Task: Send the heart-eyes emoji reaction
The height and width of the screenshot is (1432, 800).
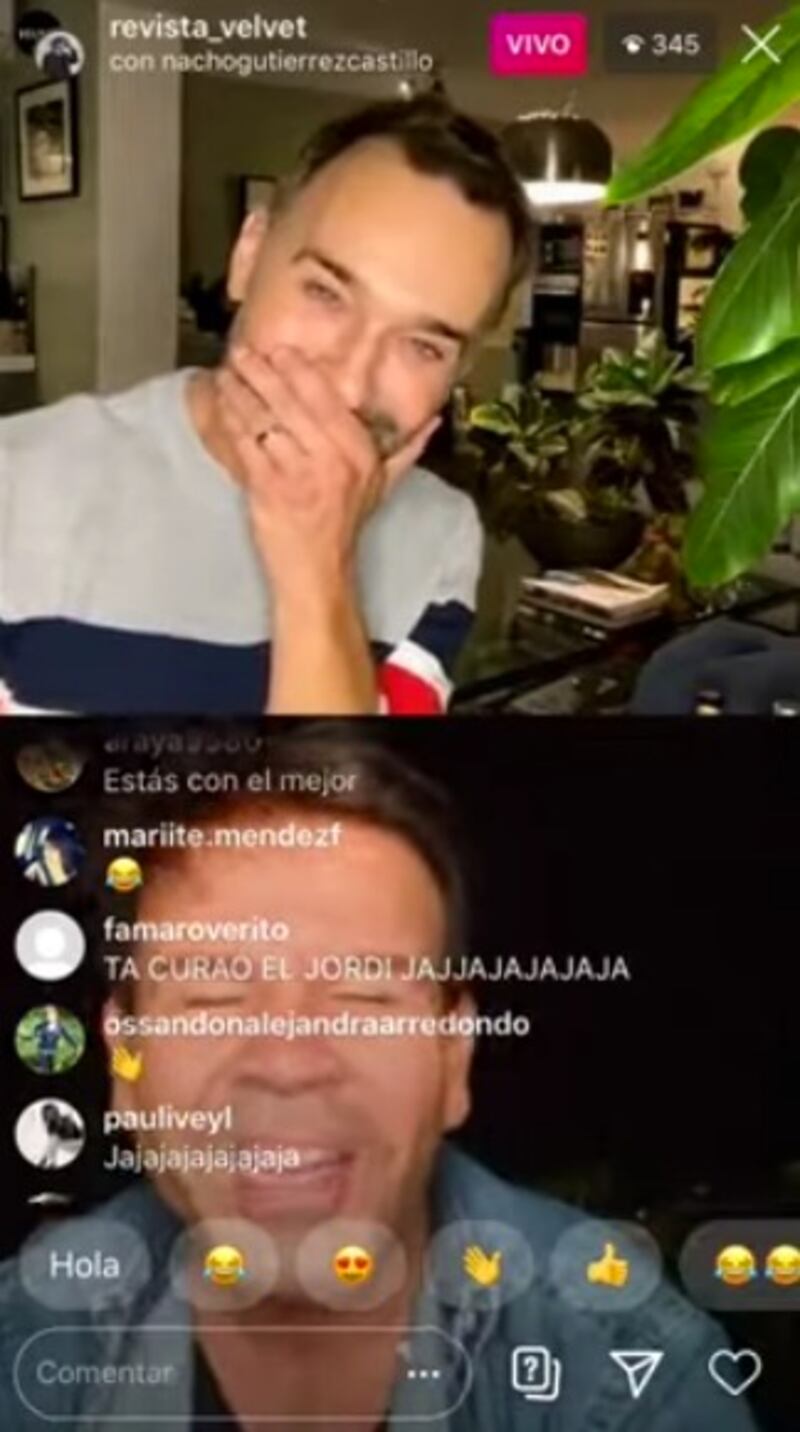Action: tap(352, 1266)
